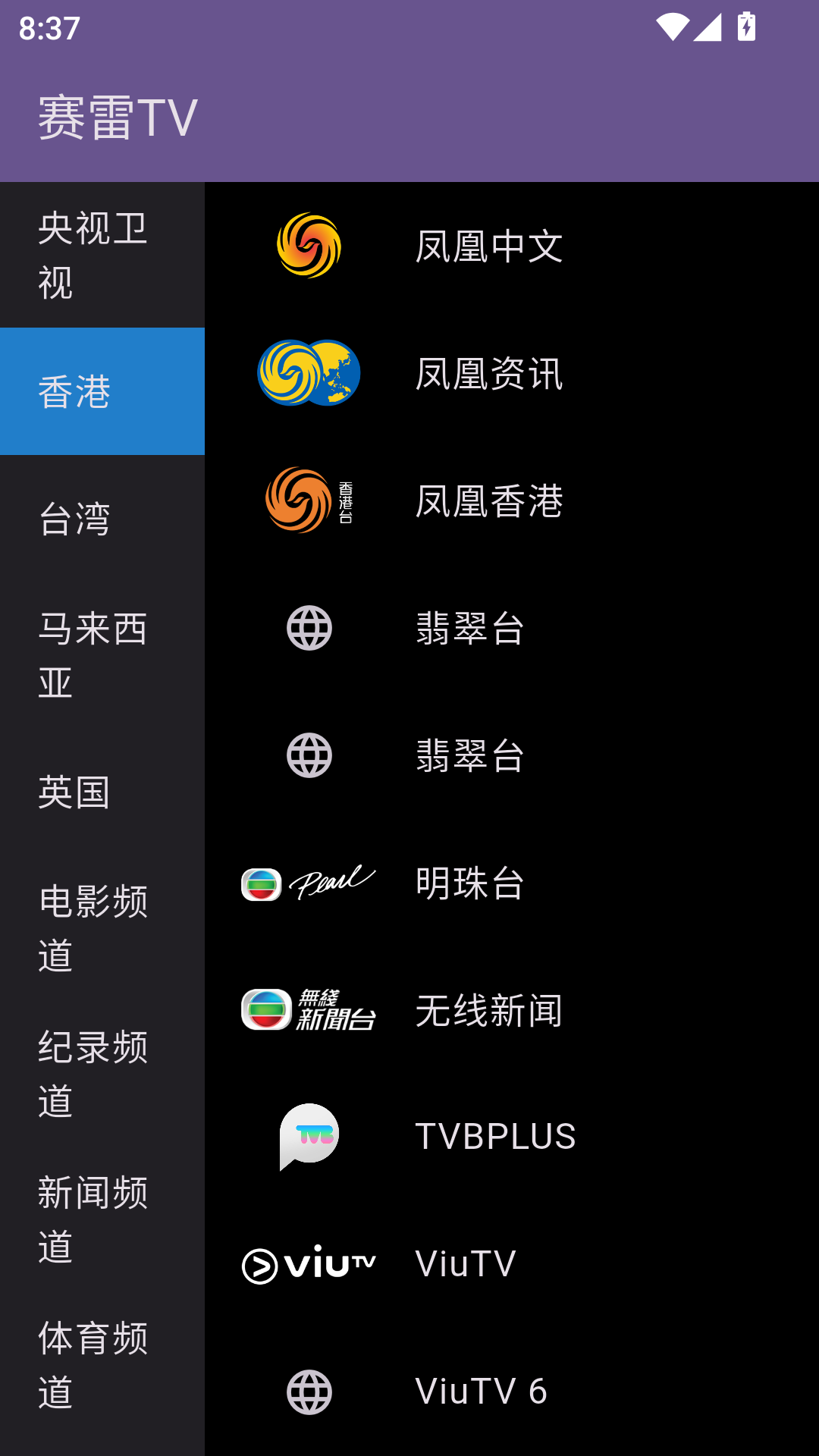
Task: Click the TVBPLUS speech-bubble logo
Action: (306, 1136)
